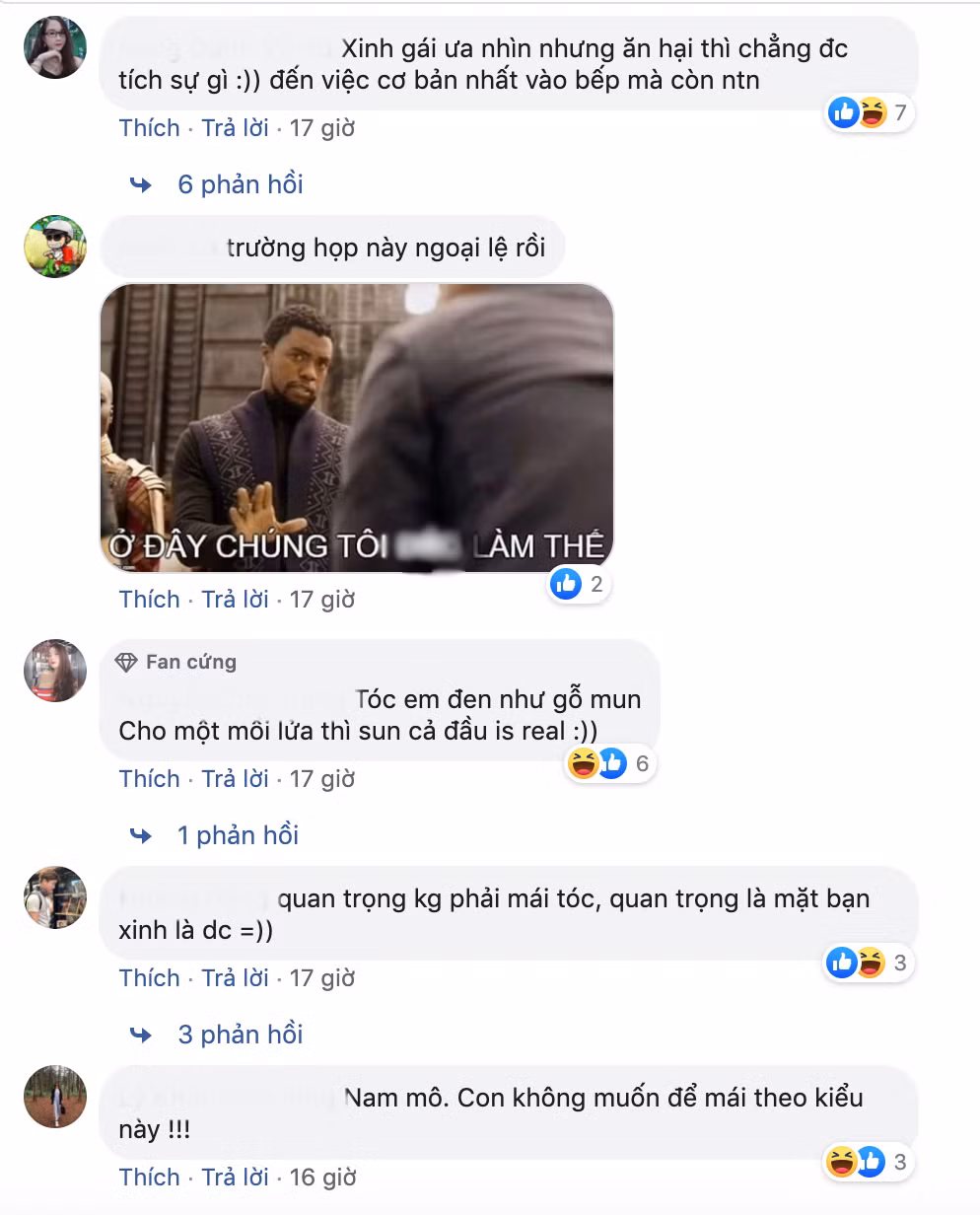The height and width of the screenshot is (1215, 980).
Task: Click the Haha reaction on the 'mặt bạn xinh' comment
Action: (872, 964)
